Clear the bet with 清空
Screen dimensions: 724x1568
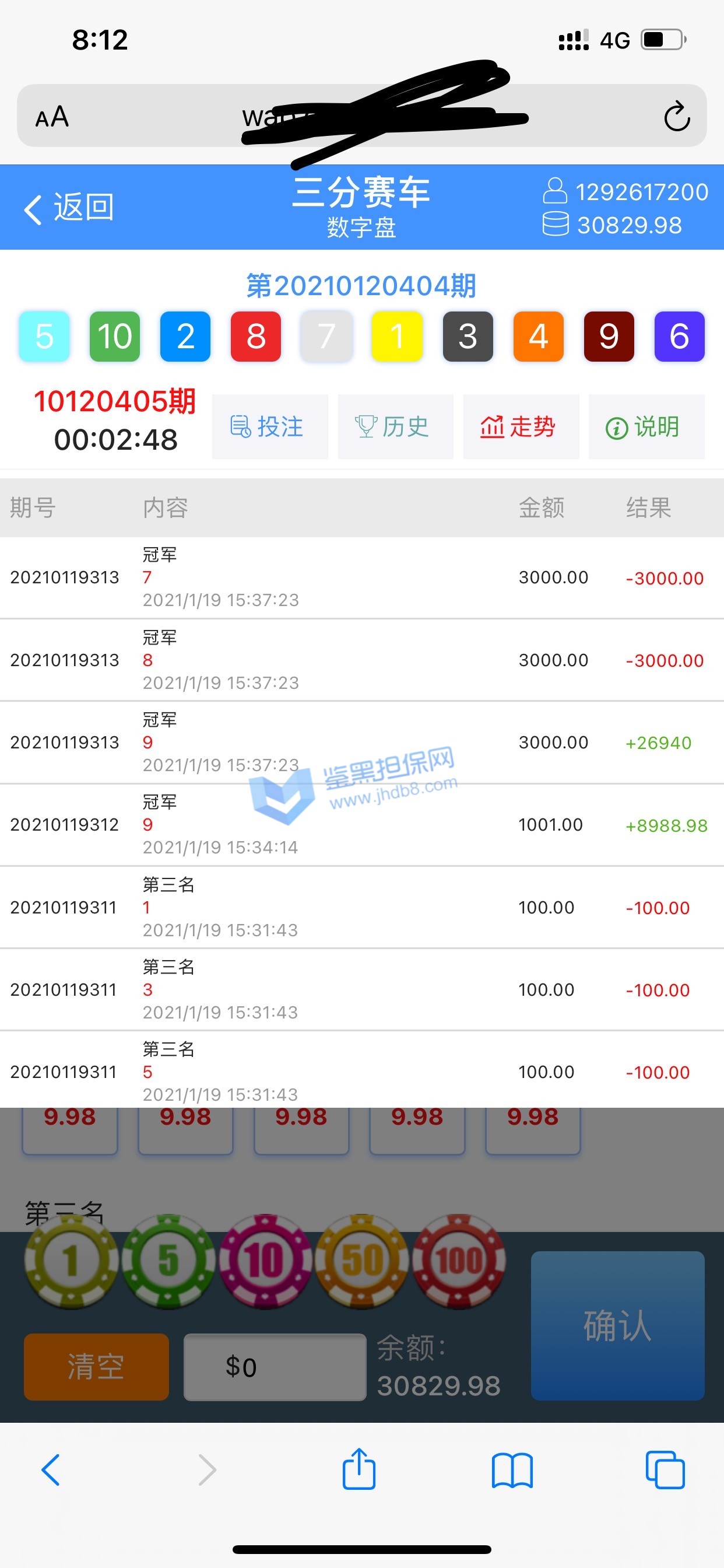96,1366
